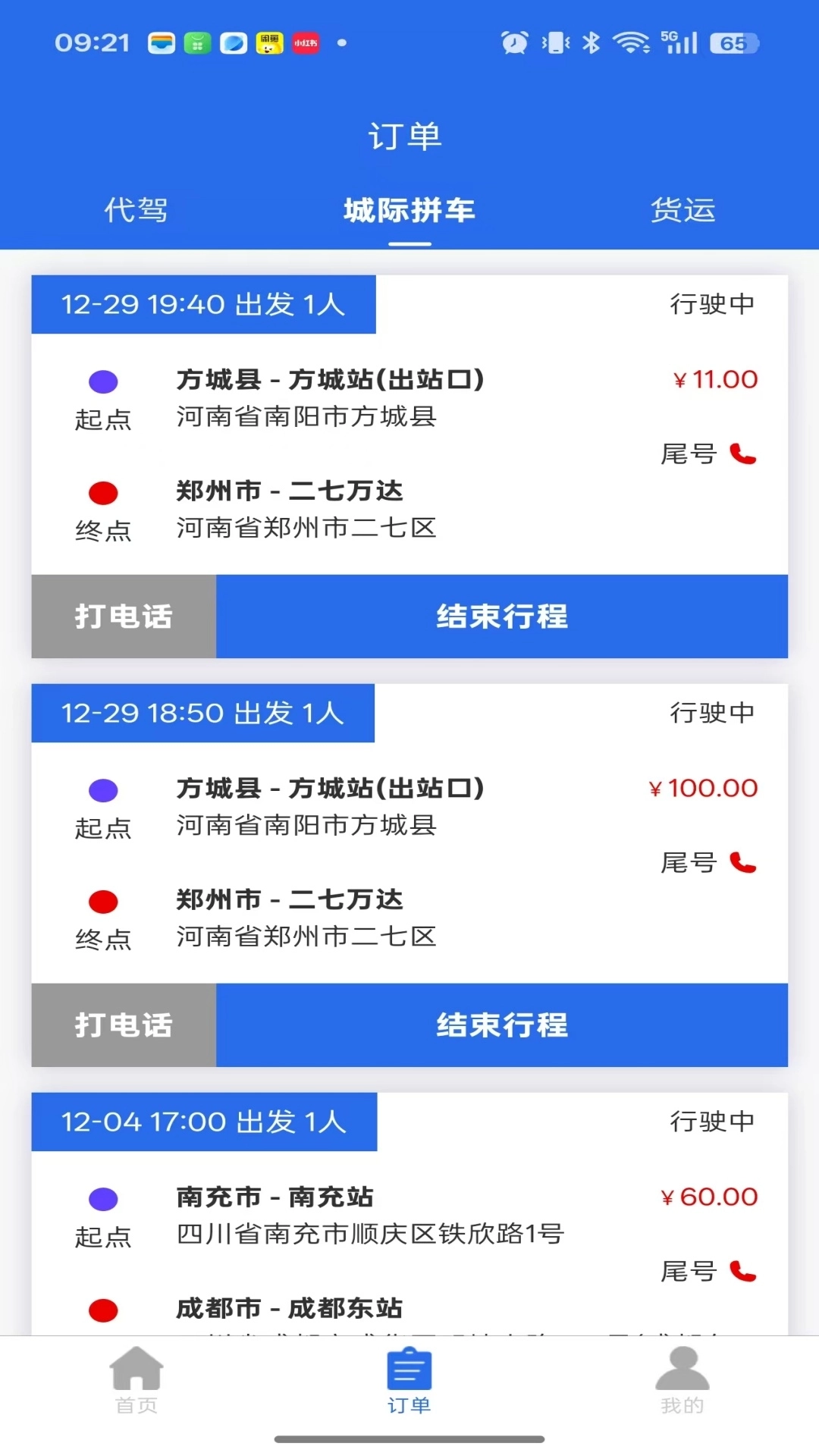Image resolution: width=819 pixels, height=1456 pixels.
Task: Tap the 12-04 17:00 order header
Action: click(x=202, y=1122)
